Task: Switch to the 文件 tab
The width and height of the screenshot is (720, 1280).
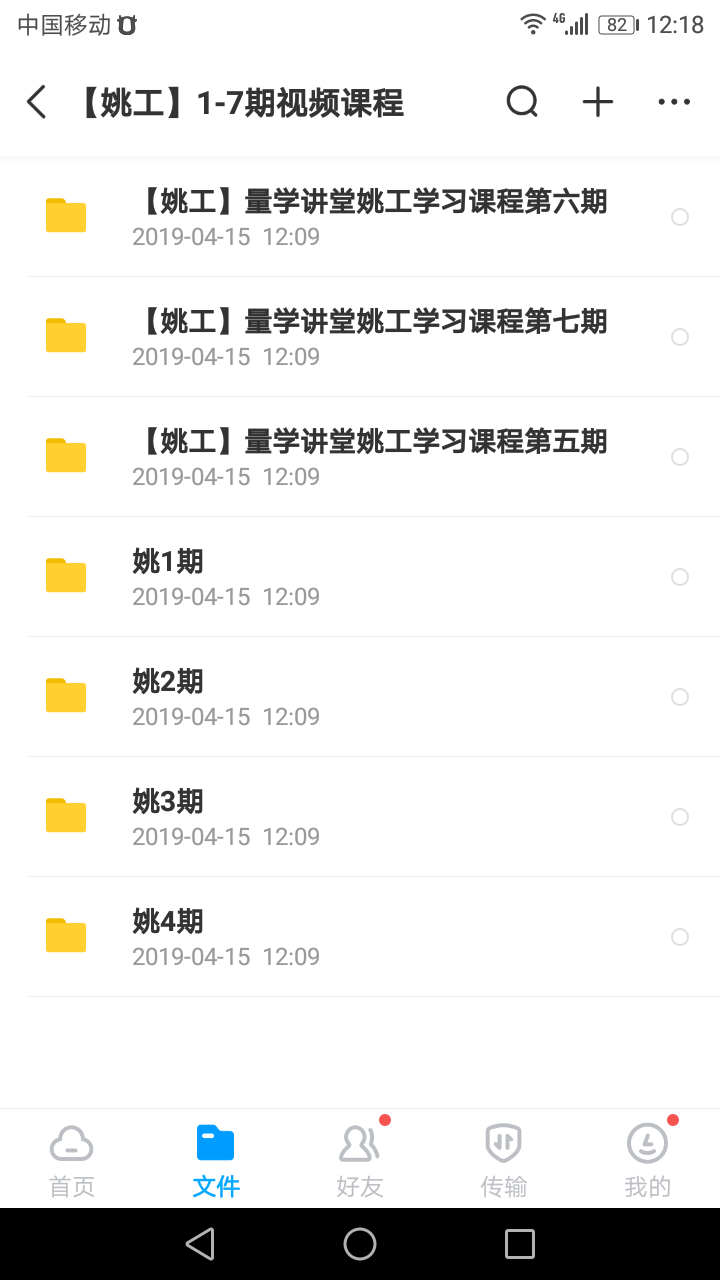Action: click(x=216, y=1160)
